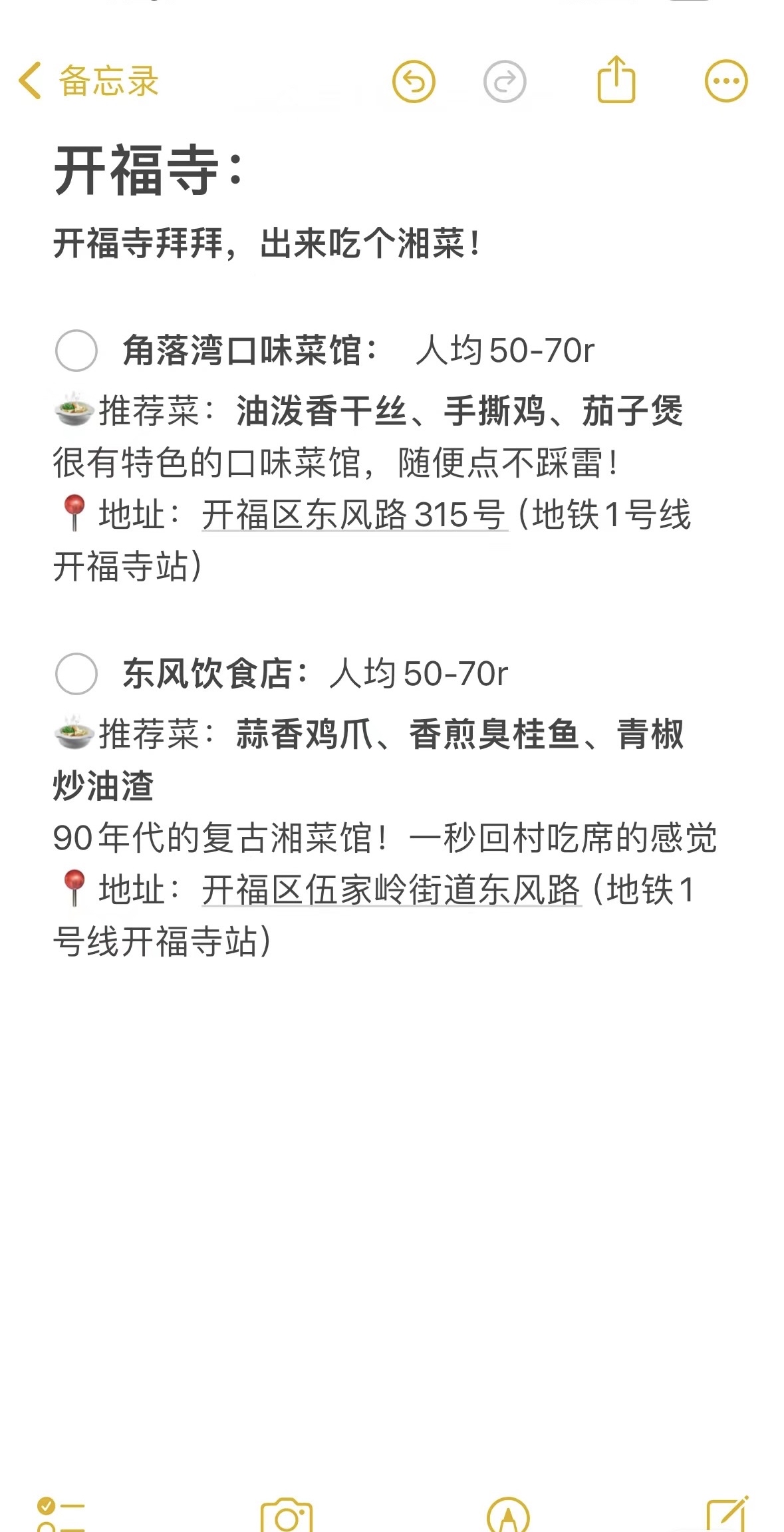
Task: Go back to 备忘录 list
Action: coord(88,81)
